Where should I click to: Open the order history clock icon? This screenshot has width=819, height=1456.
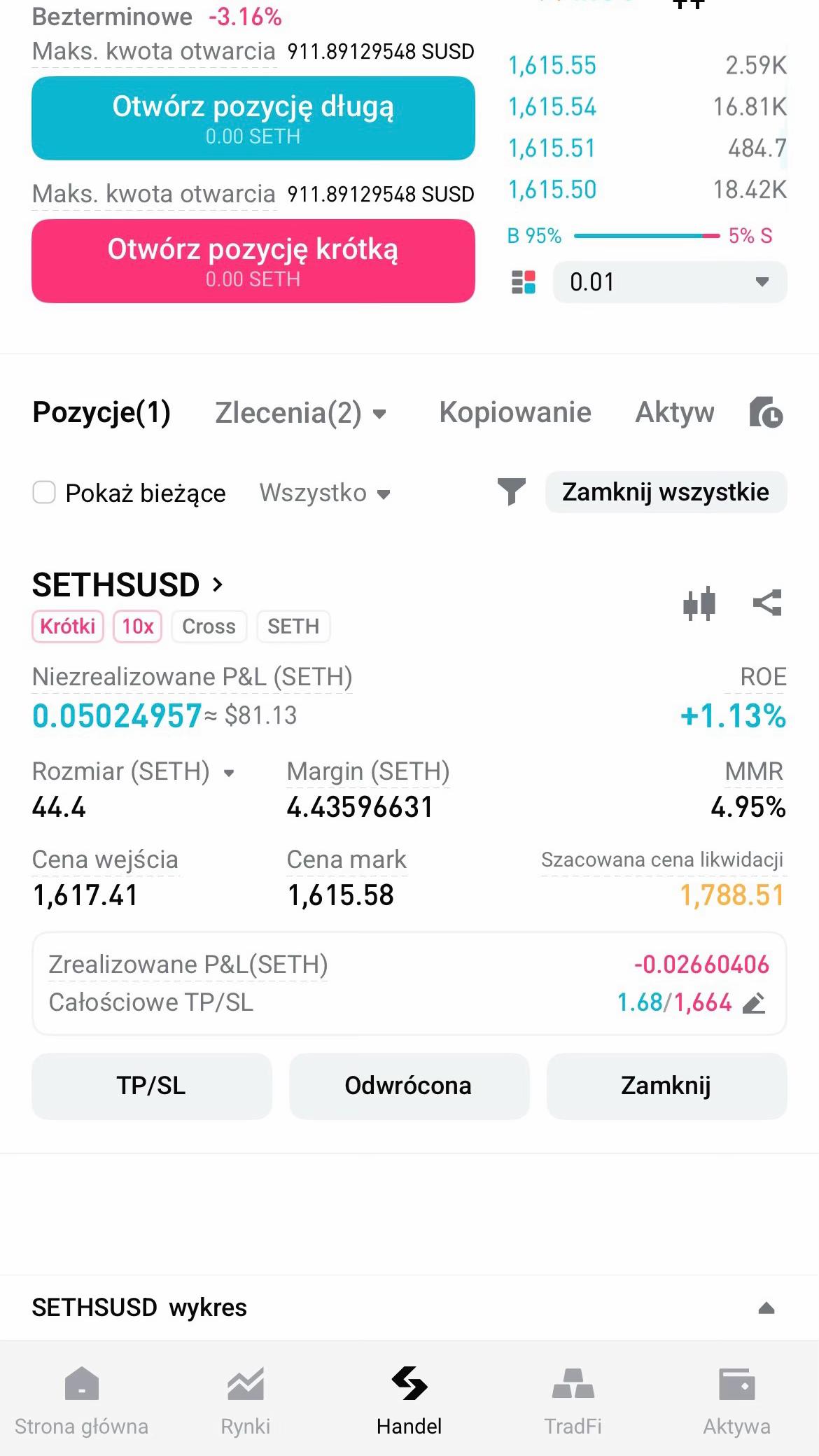[766, 412]
